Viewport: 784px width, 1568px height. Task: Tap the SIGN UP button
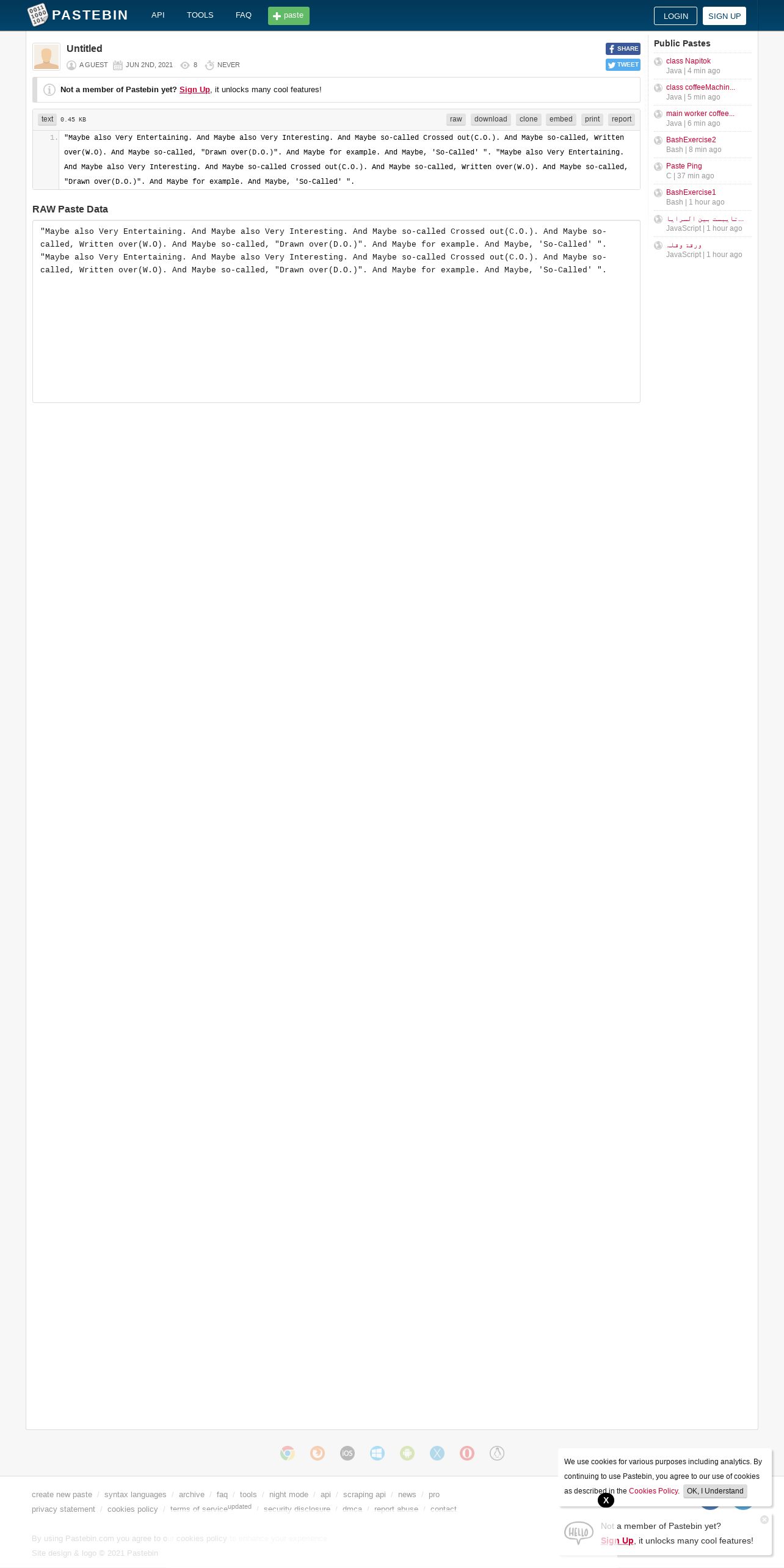pos(724,16)
